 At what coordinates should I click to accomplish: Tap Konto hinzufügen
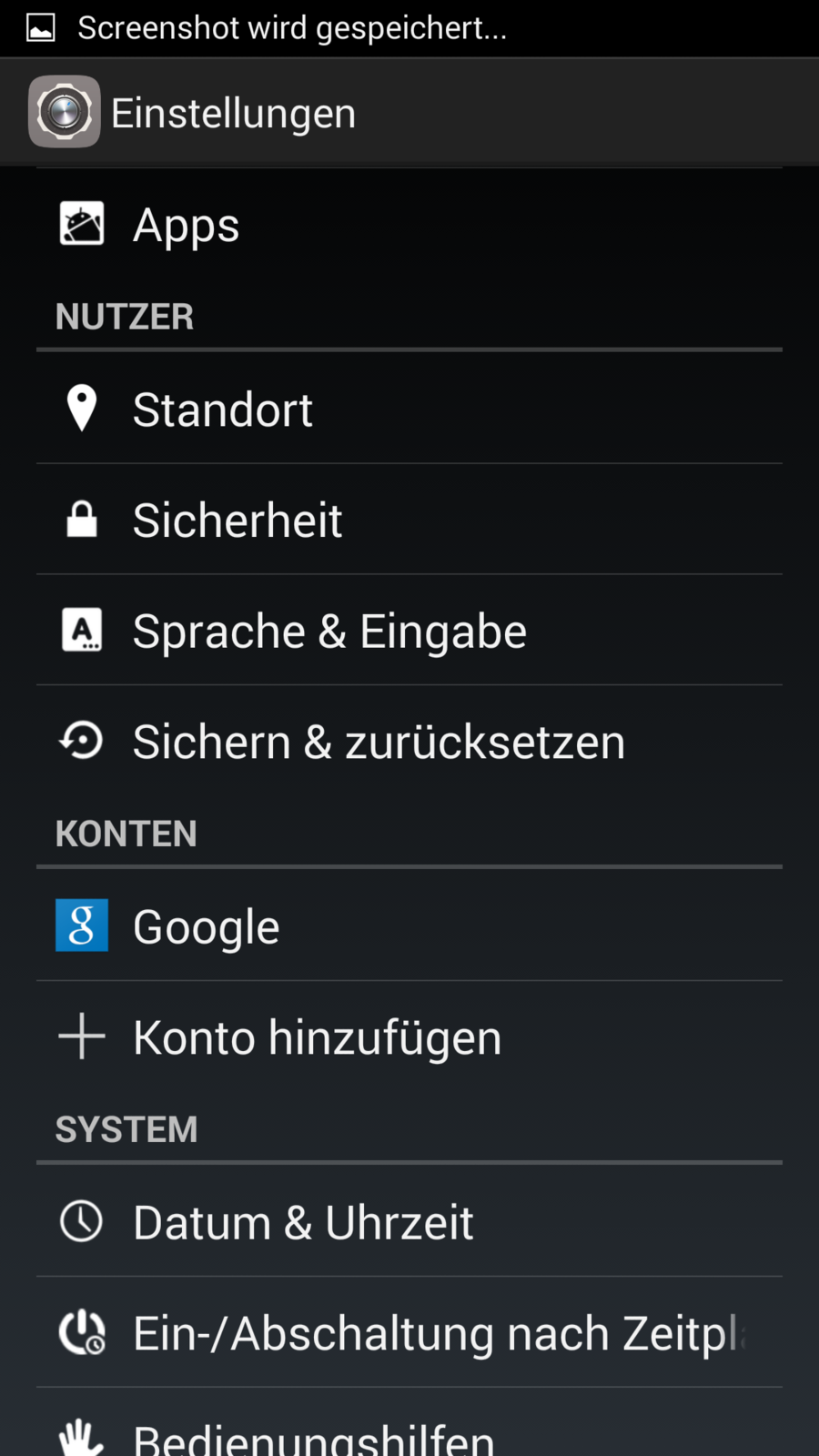317,1037
